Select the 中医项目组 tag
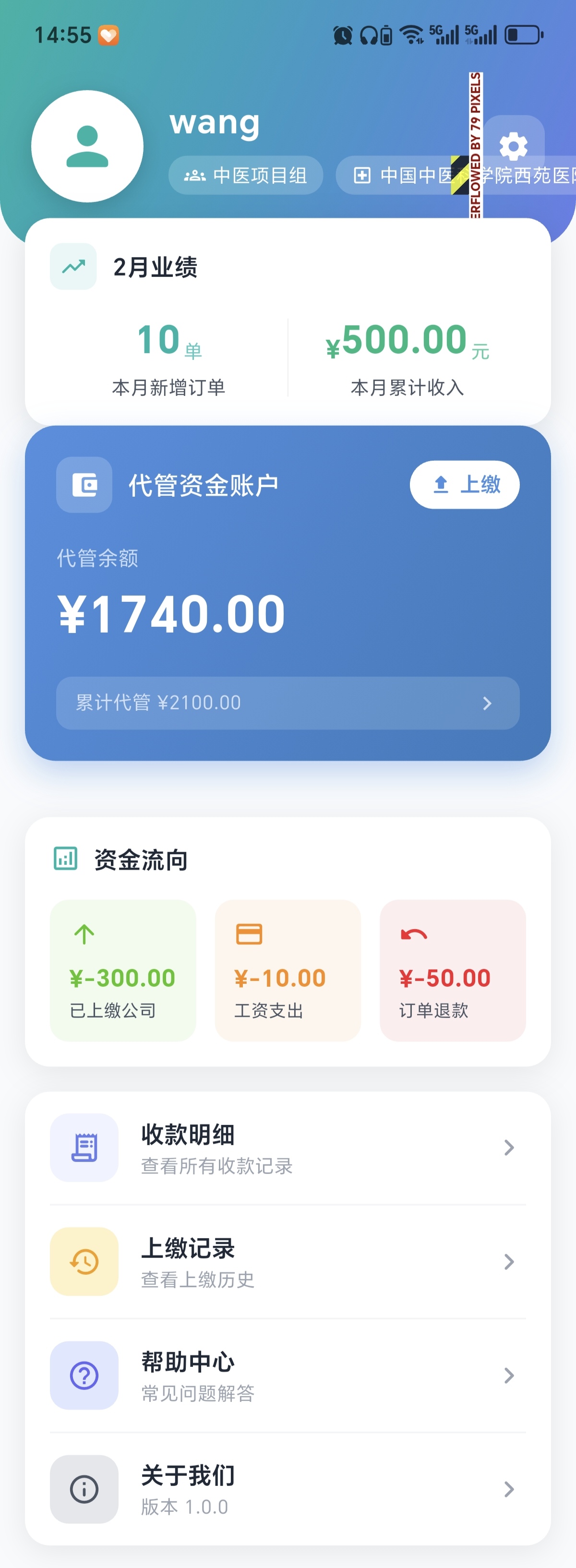This screenshot has width=576, height=1568. [246, 175]
